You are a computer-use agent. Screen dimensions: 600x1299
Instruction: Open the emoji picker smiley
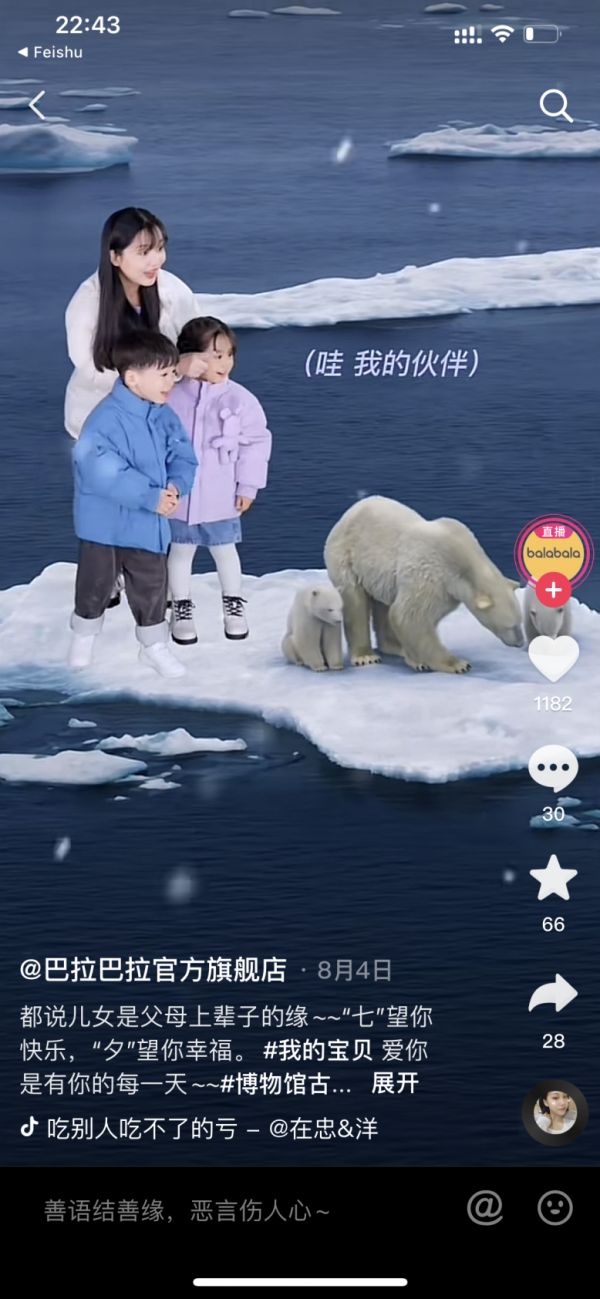tap(555, 1209)
